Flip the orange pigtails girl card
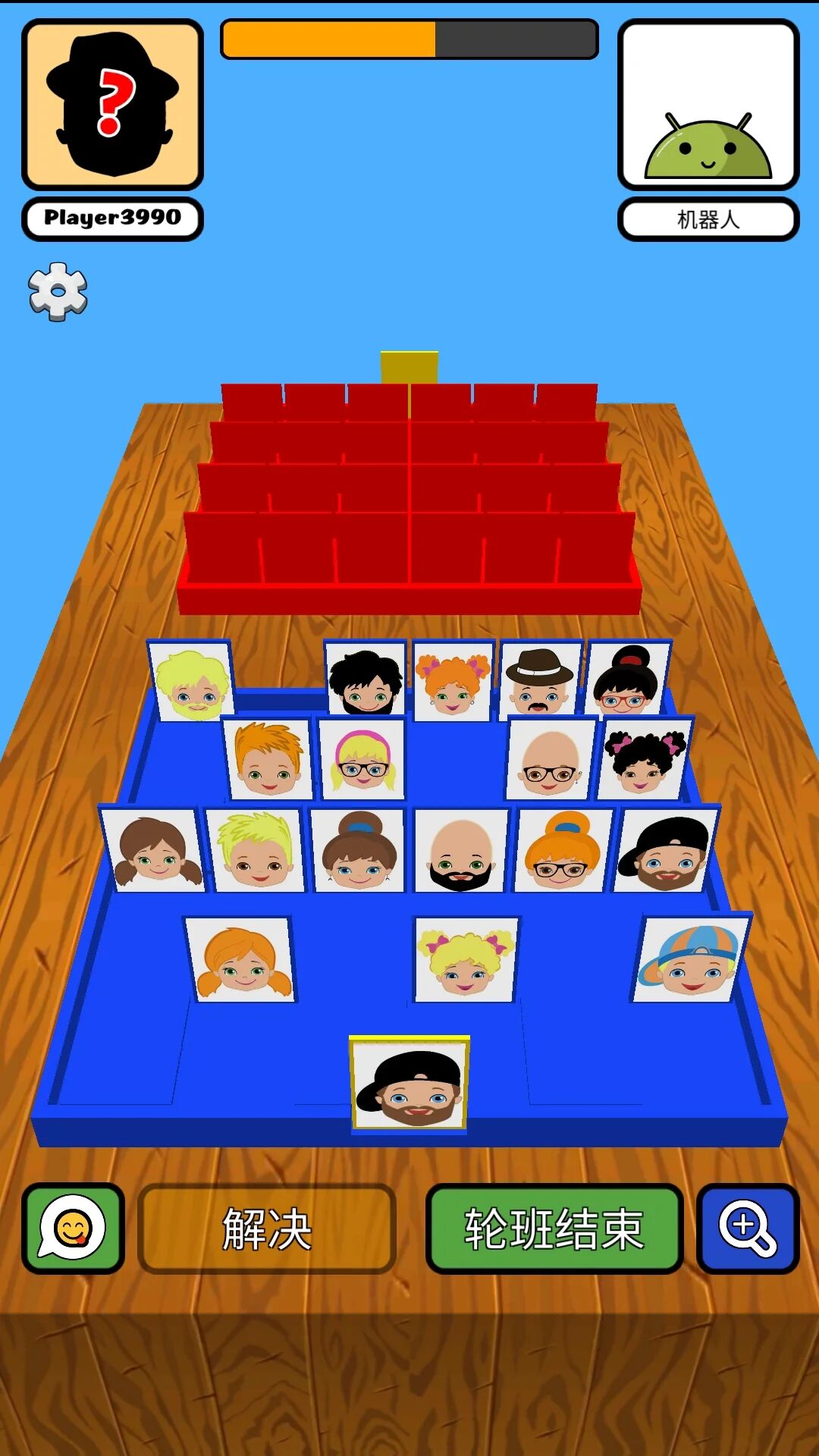 [x=241, y=960]
